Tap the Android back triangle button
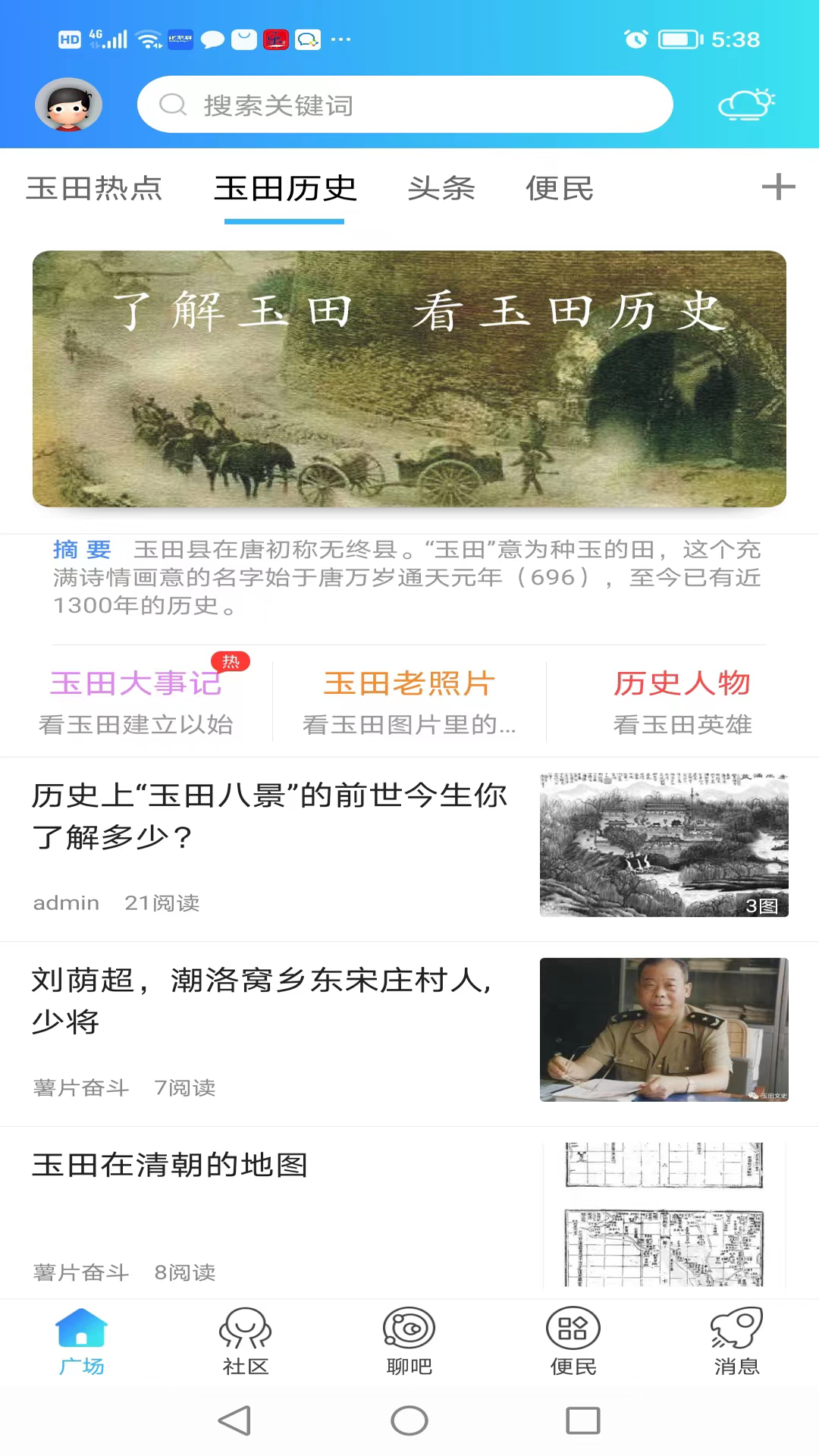819x1456 pixels. 235,1420
